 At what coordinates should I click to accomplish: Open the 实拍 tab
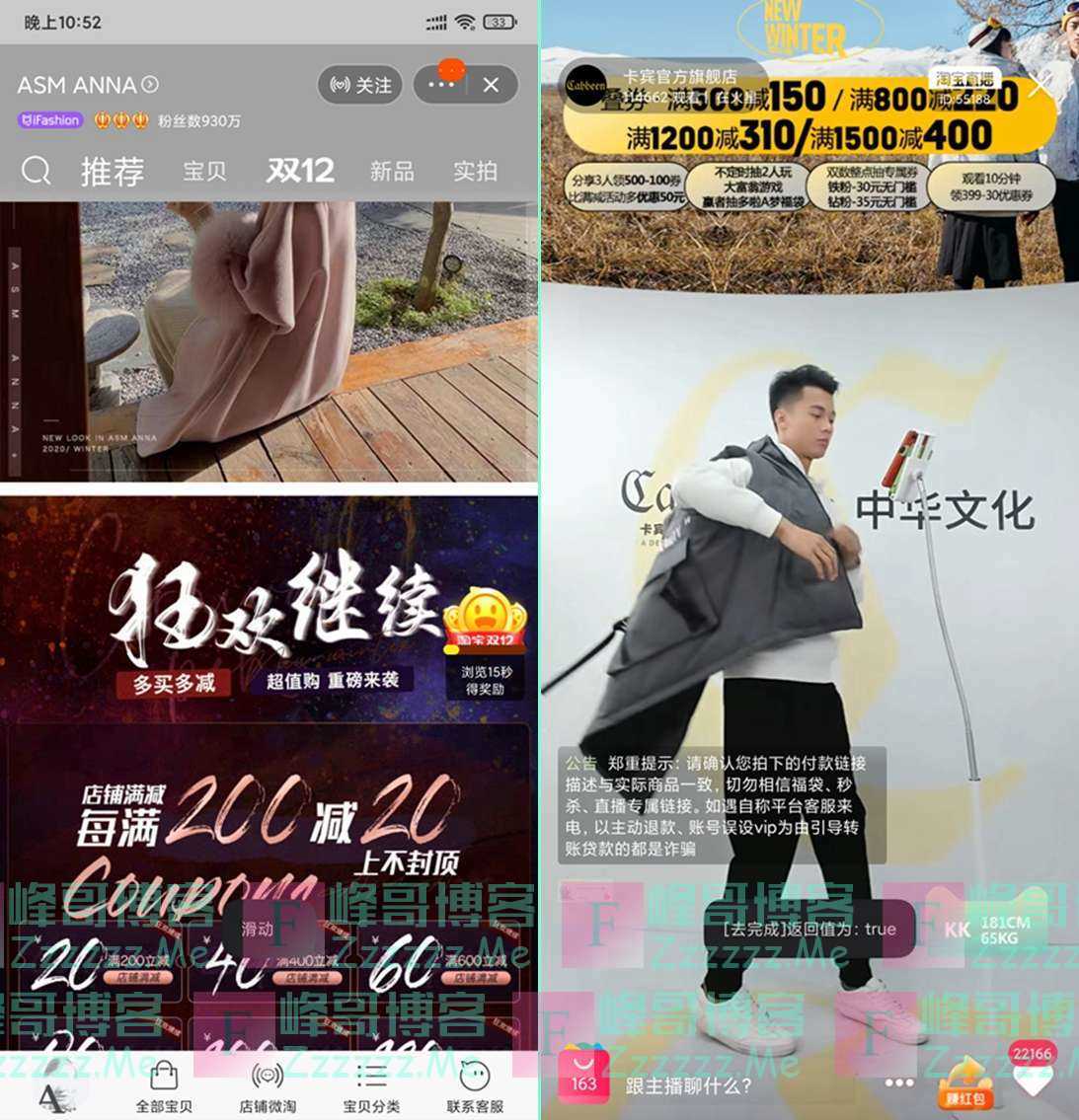coord(475,171)
